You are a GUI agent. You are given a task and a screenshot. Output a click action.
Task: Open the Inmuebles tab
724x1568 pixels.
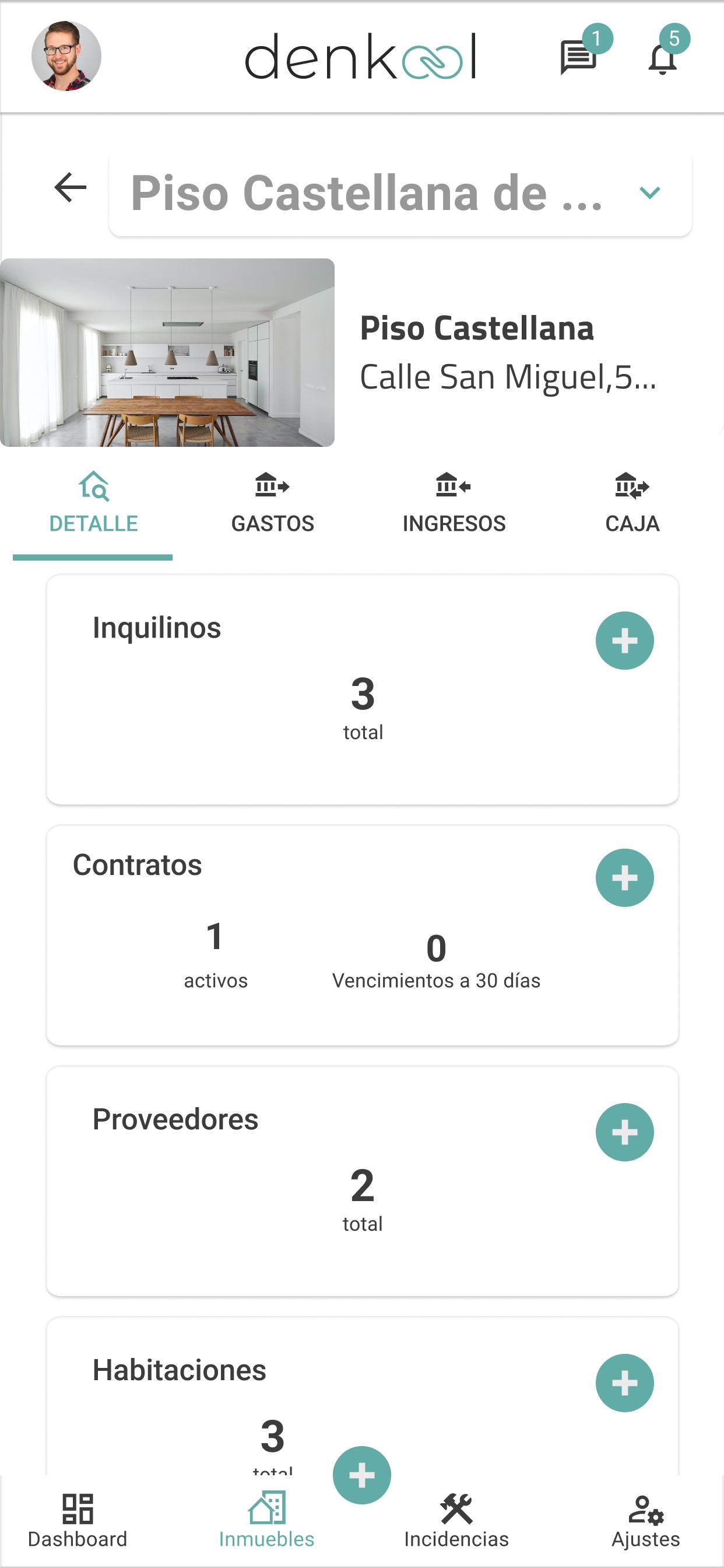coord(266,1521)
